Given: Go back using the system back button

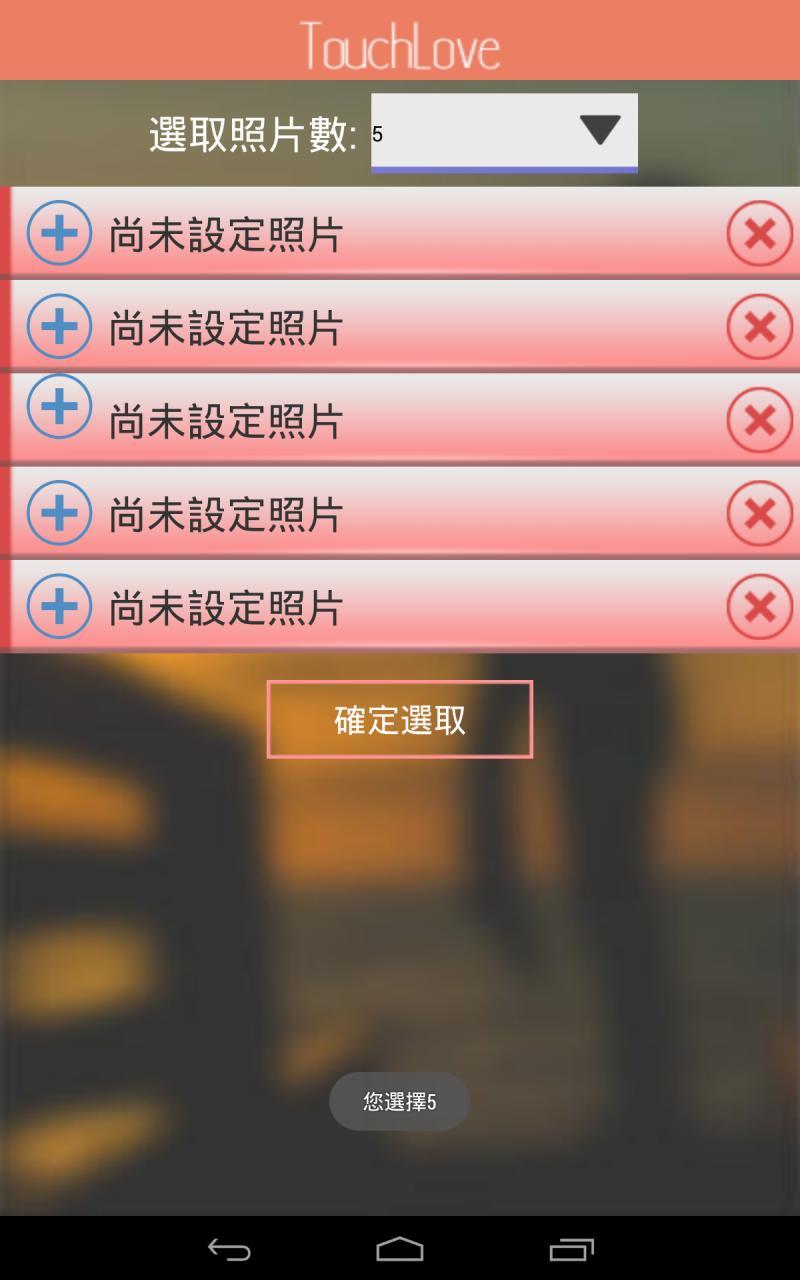Looking at the screenshot, I should point(229,1249).
